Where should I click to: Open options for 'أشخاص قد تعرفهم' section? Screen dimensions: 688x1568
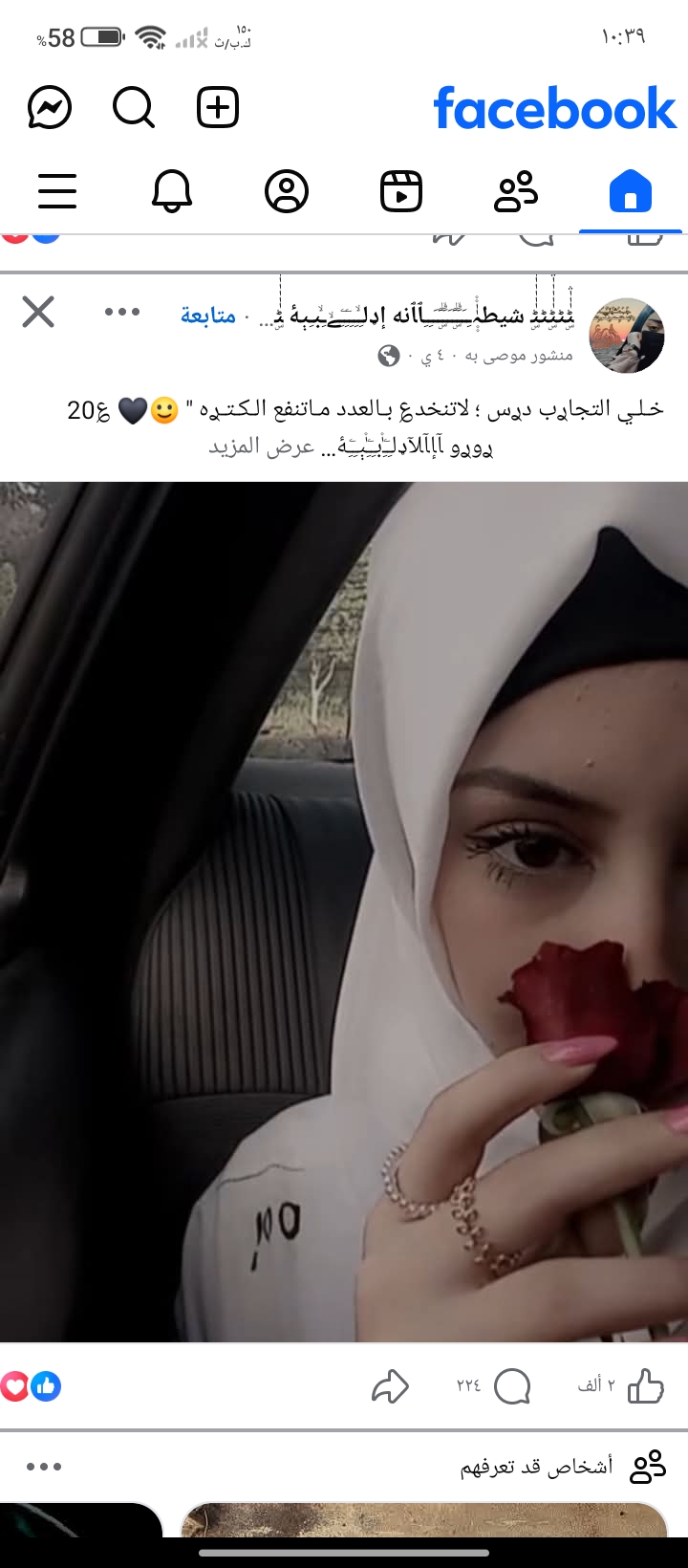[44, 1465]
